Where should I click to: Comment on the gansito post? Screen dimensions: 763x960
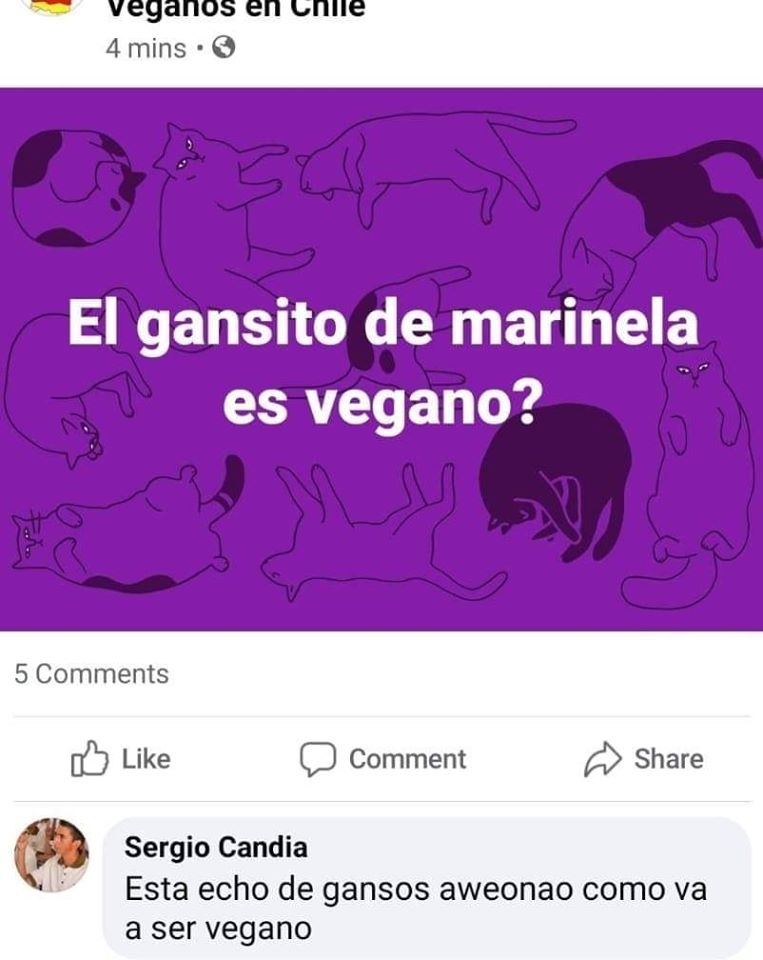(384, 759)
